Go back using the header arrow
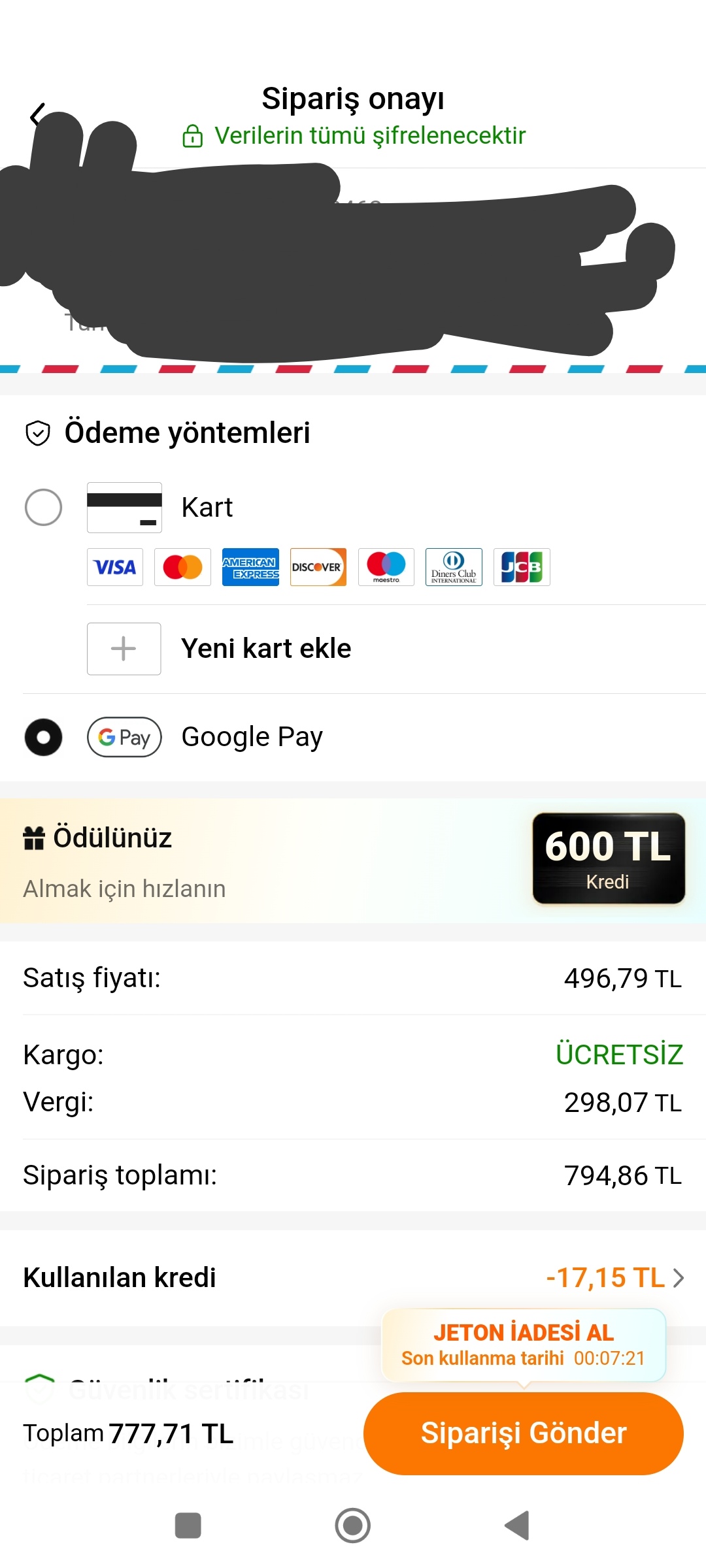 (38, 115)
